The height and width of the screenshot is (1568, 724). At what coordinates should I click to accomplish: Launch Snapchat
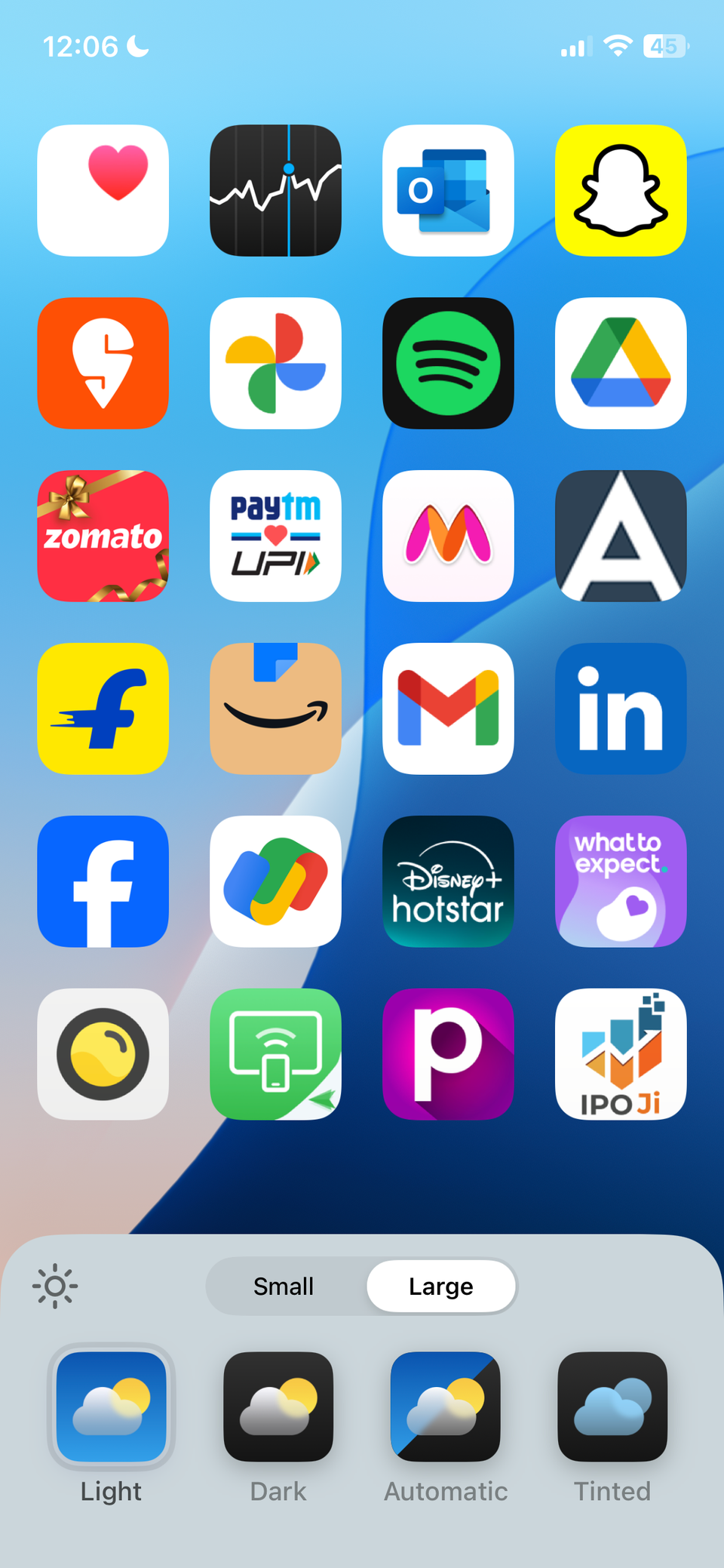[620, 190]
